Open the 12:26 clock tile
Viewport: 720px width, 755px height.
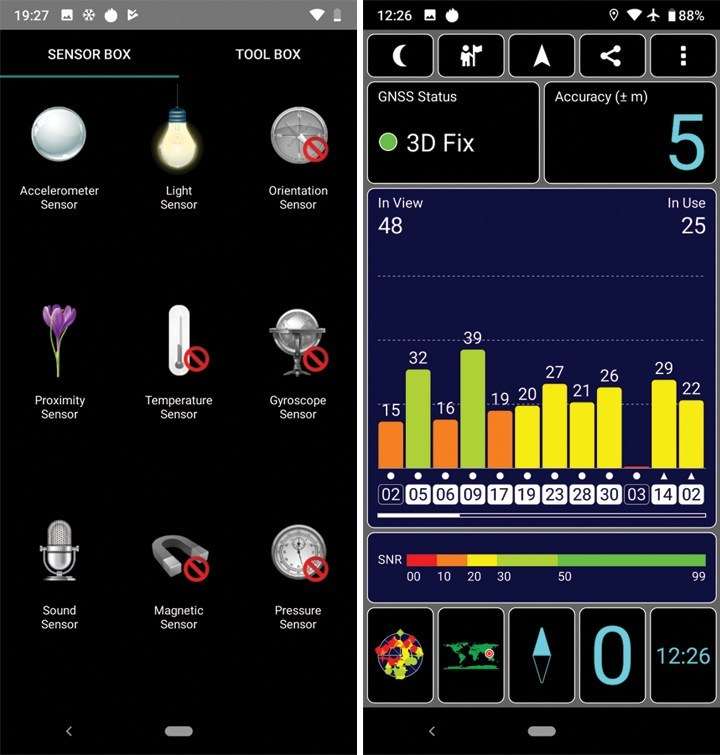pos(683,655)
